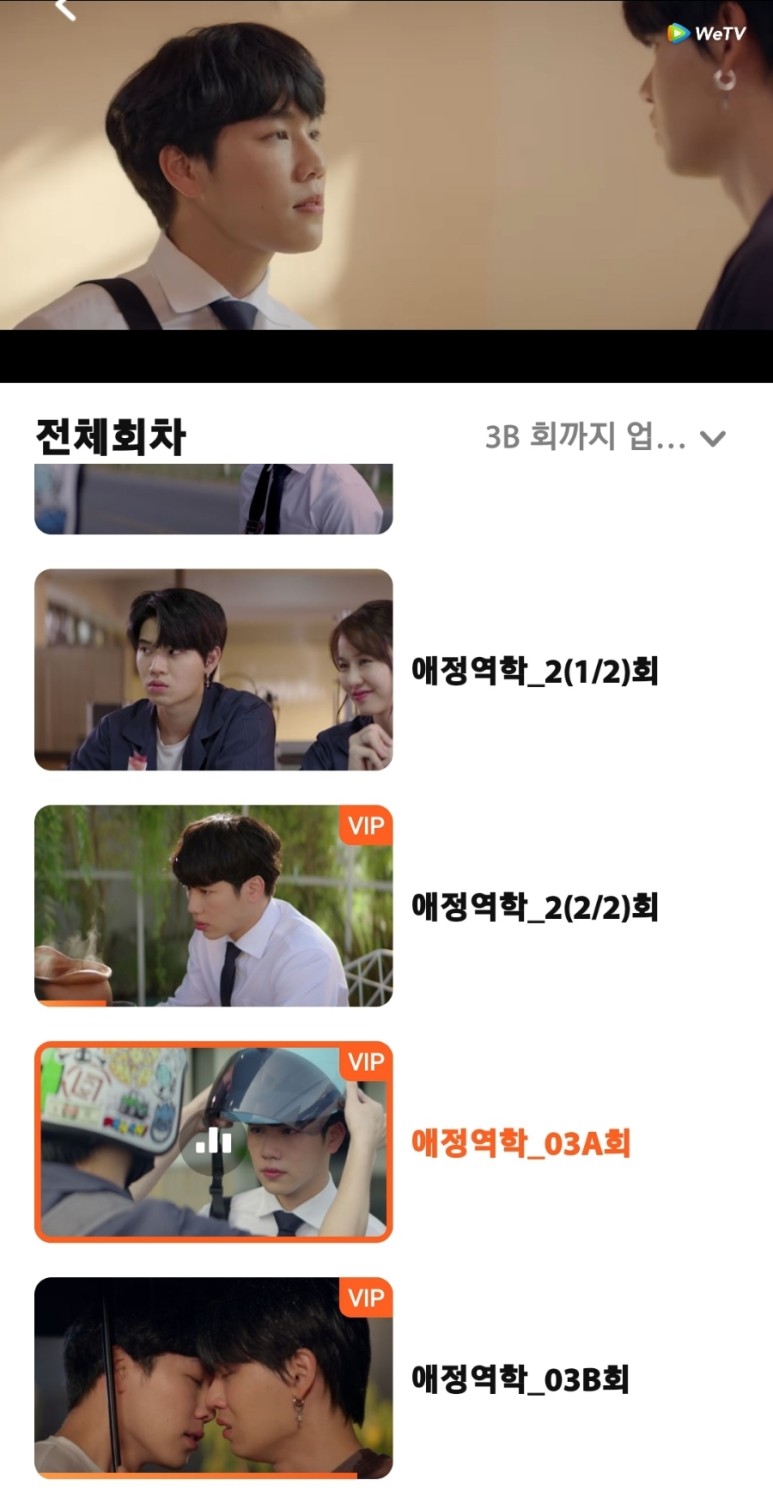The width and height of the screenshot is (773, 1497).
Task: Tap the video player showing the schoolboy scene
Action: click(x=386, y=170)
